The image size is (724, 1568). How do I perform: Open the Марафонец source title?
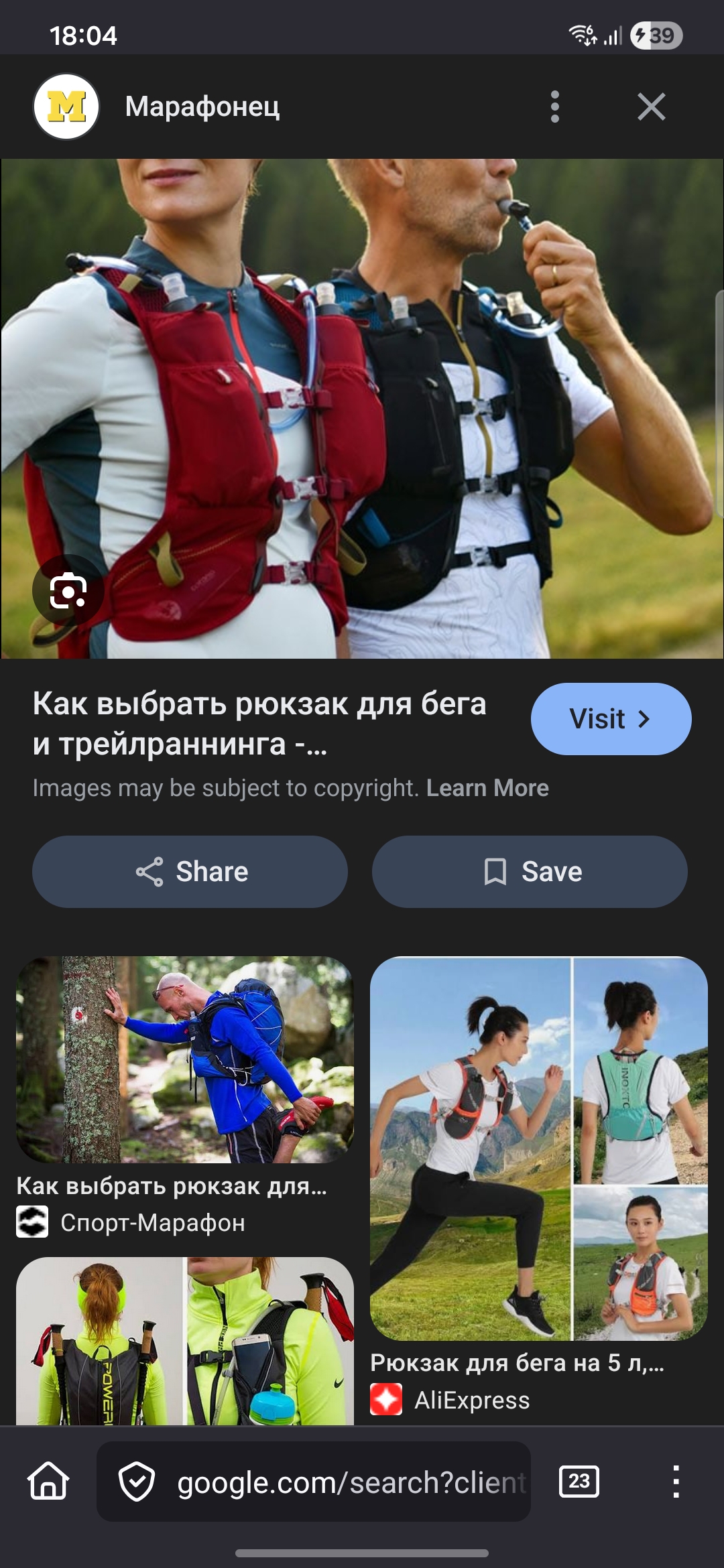[202, 107]
